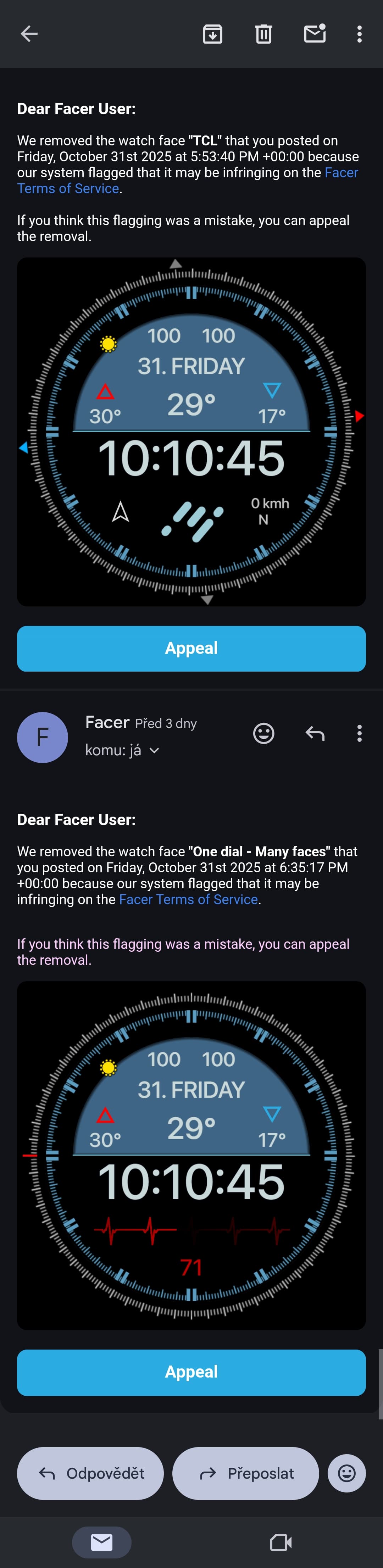This screenshot has height=1568, width=383.
Task: Reply using the arrow in message header
Action: (315, 733)
